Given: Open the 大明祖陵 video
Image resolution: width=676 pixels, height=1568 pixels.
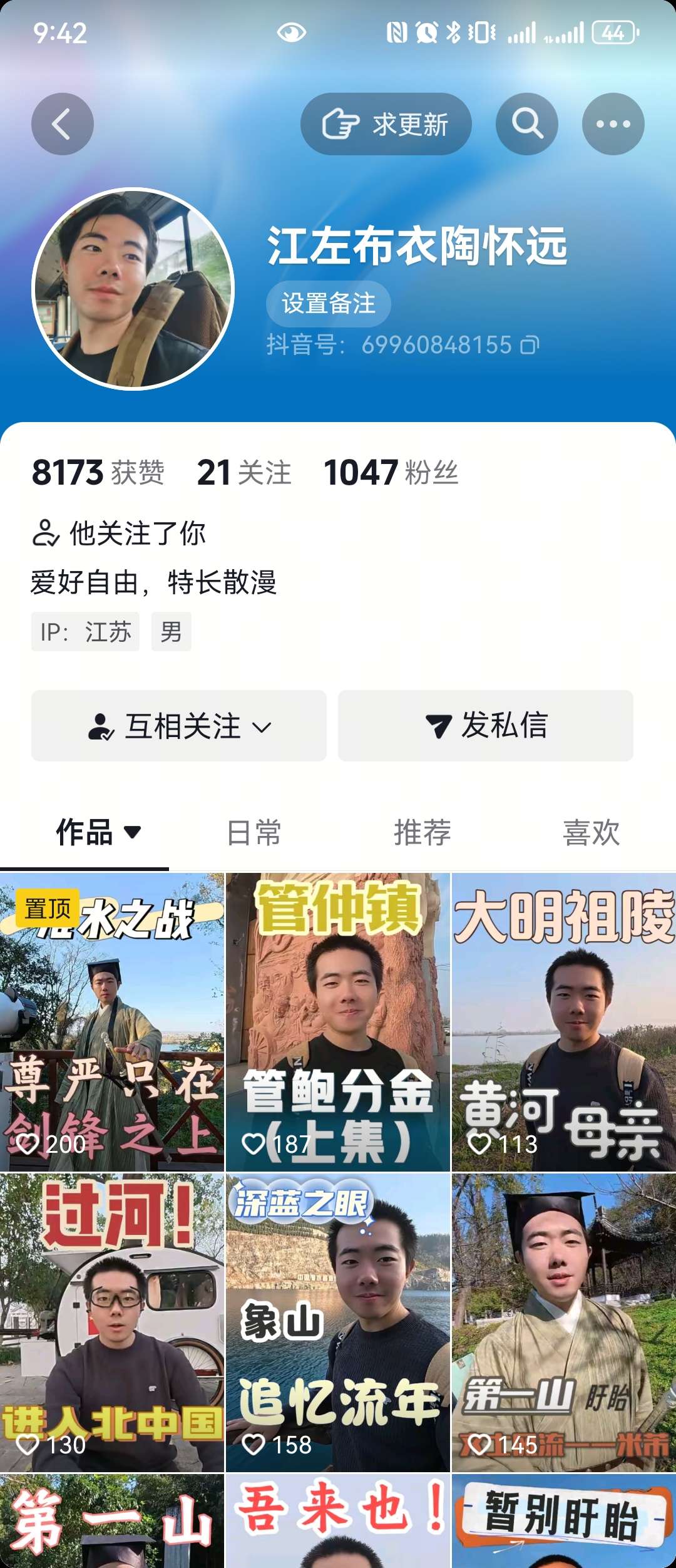Looking at the screenshot, I should [563, 1022].
